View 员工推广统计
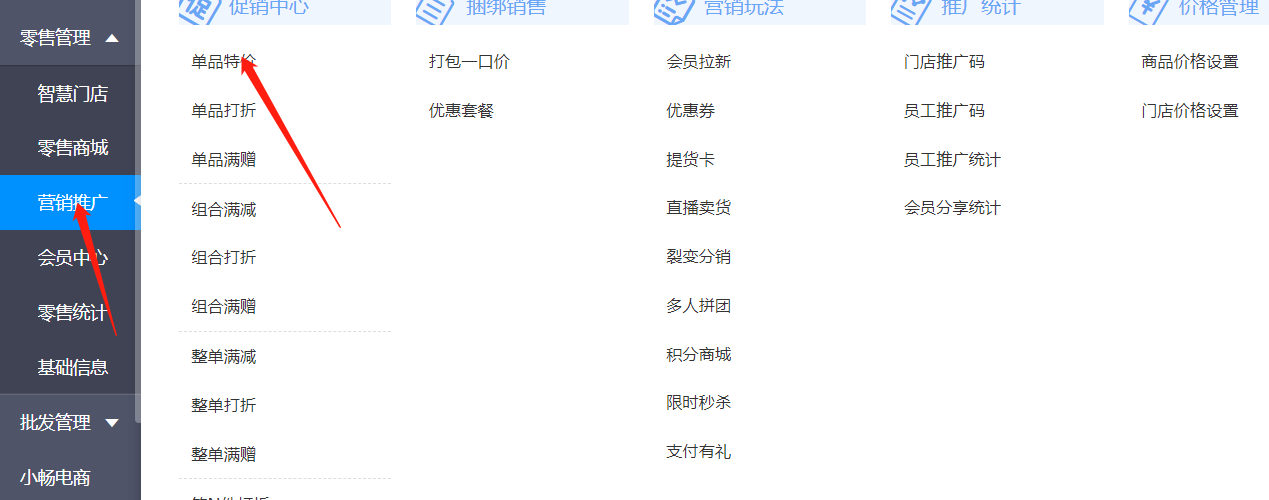 pos(951,159)
